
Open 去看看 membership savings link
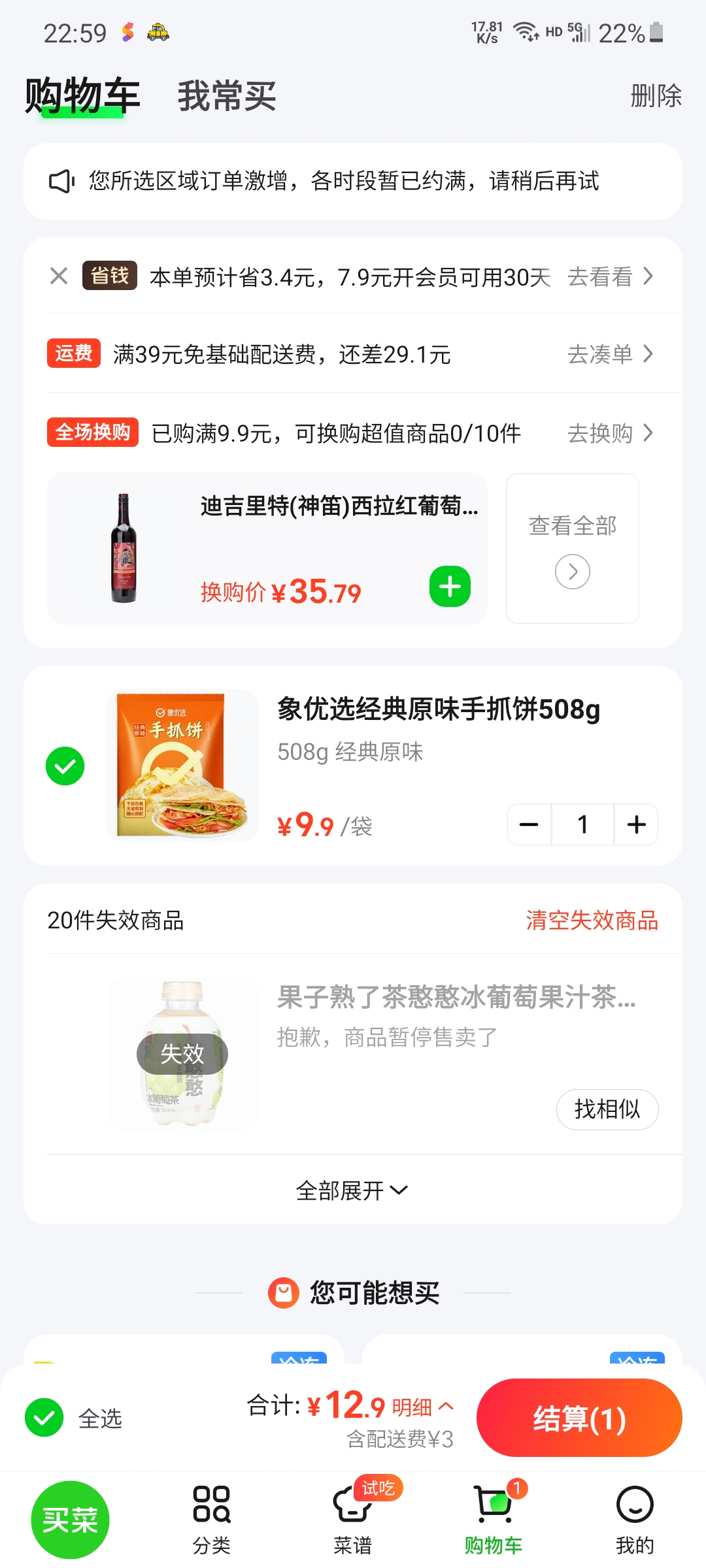[x=609, y=277]
